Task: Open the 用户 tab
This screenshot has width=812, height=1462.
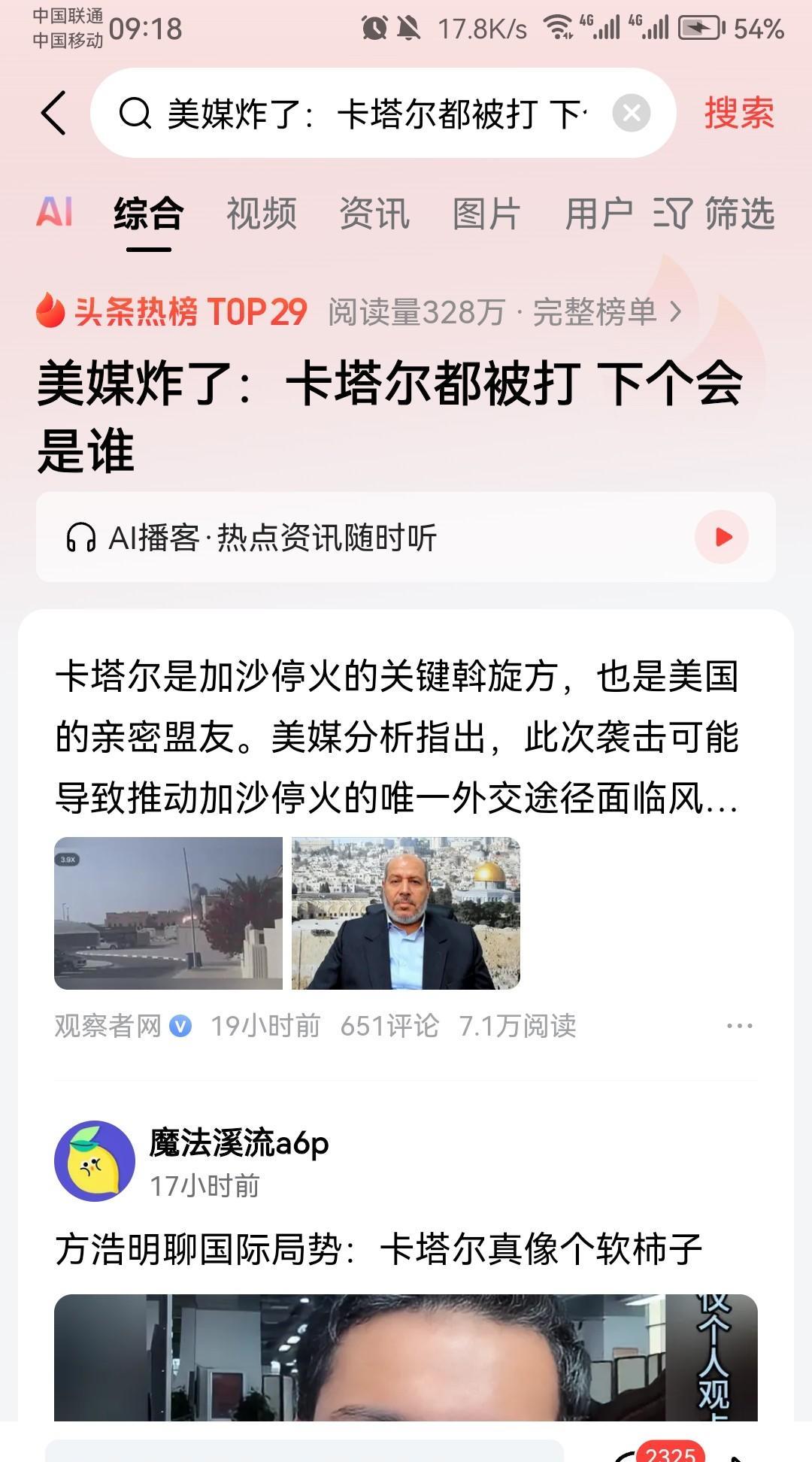Action: pos(598,213)
